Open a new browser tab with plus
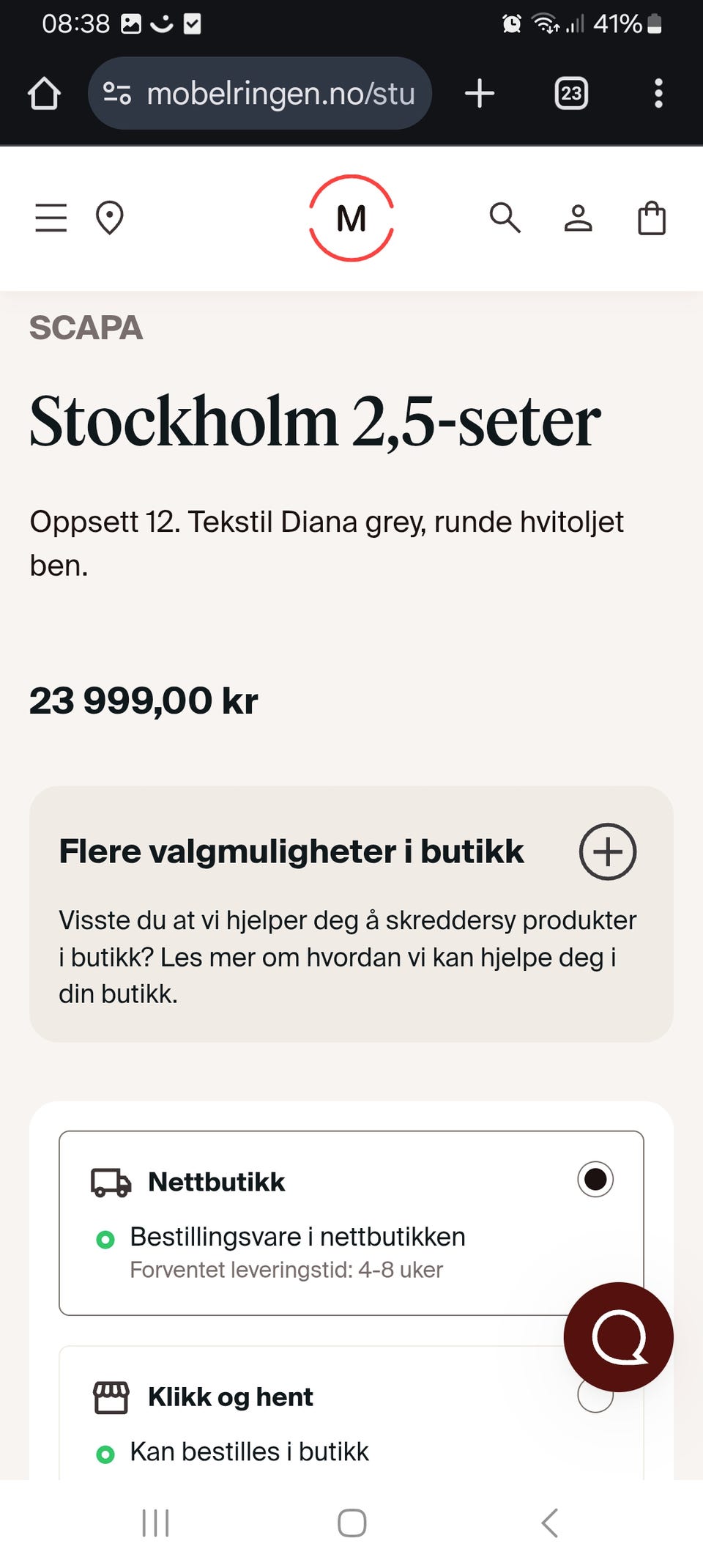The width and height of the screenshot is (703, 1568). click(480, 93)
